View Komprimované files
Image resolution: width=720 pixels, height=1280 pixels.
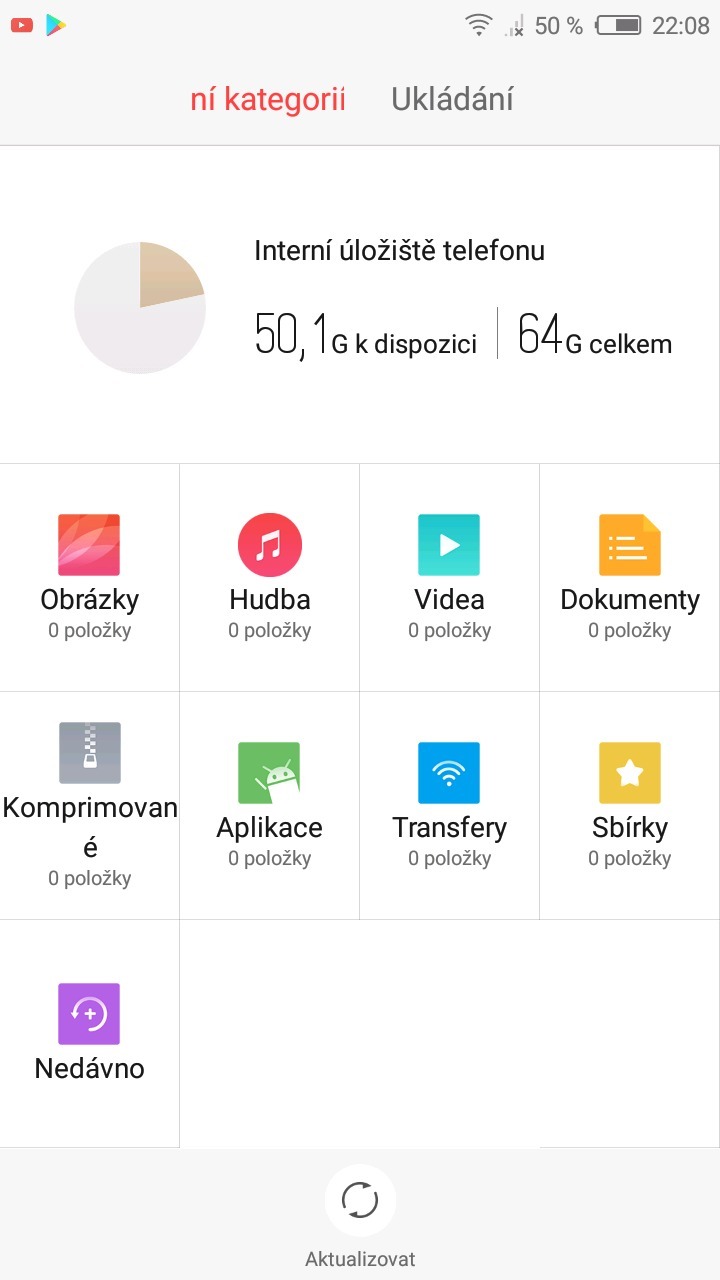89,804
